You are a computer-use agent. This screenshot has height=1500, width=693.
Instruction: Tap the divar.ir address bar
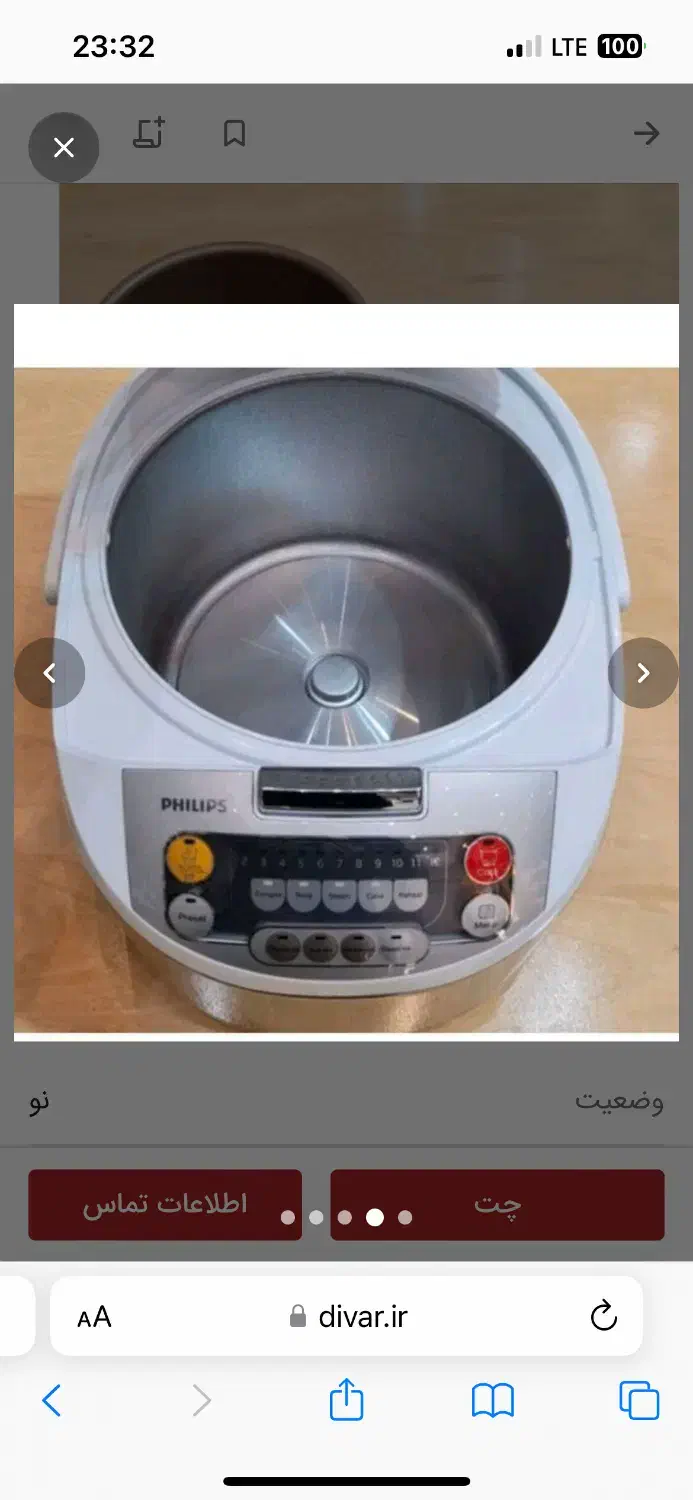(x=346, y=1316)
